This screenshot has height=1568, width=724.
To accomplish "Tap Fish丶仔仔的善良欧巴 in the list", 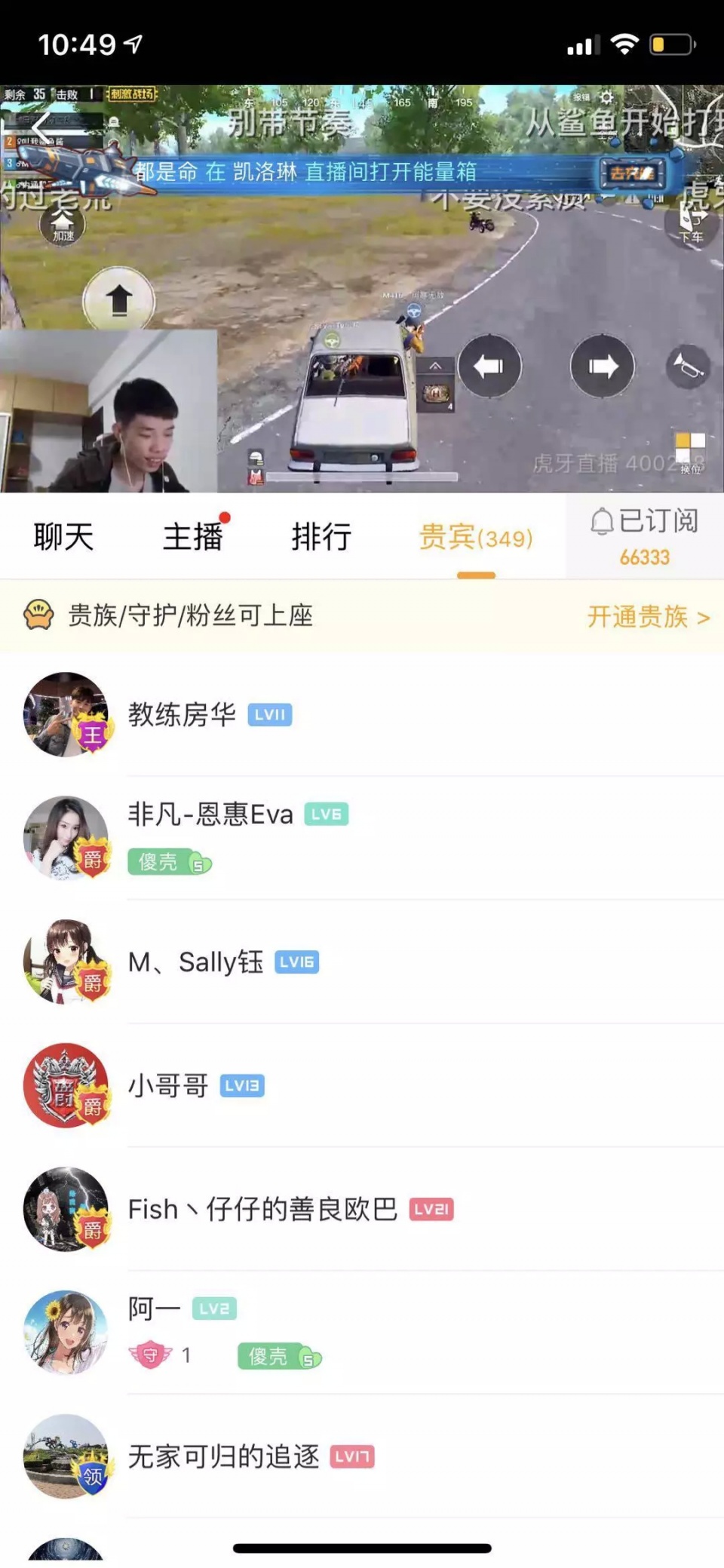I will pos(362,1209).
